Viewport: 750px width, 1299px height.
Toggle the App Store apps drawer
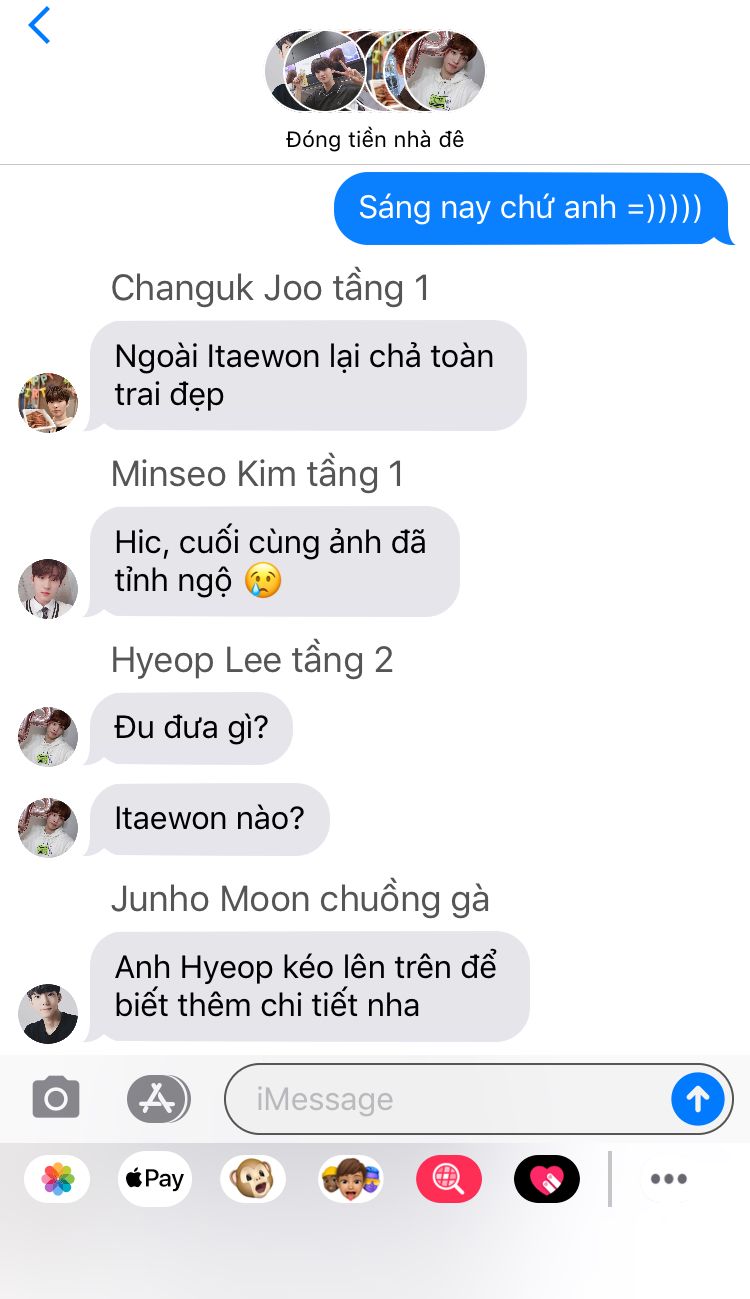tap(159, 1099)
